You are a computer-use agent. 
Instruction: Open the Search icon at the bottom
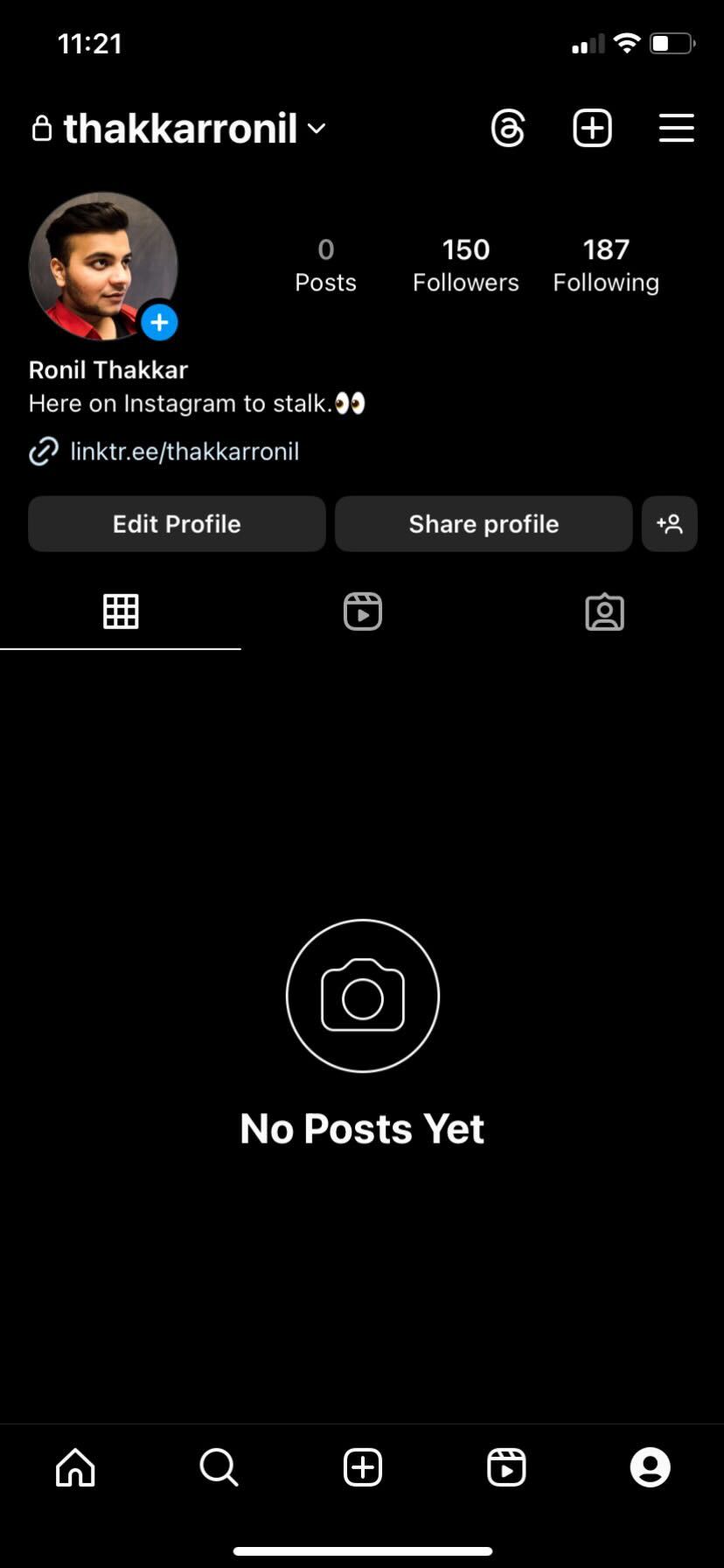coord(219,1468)
